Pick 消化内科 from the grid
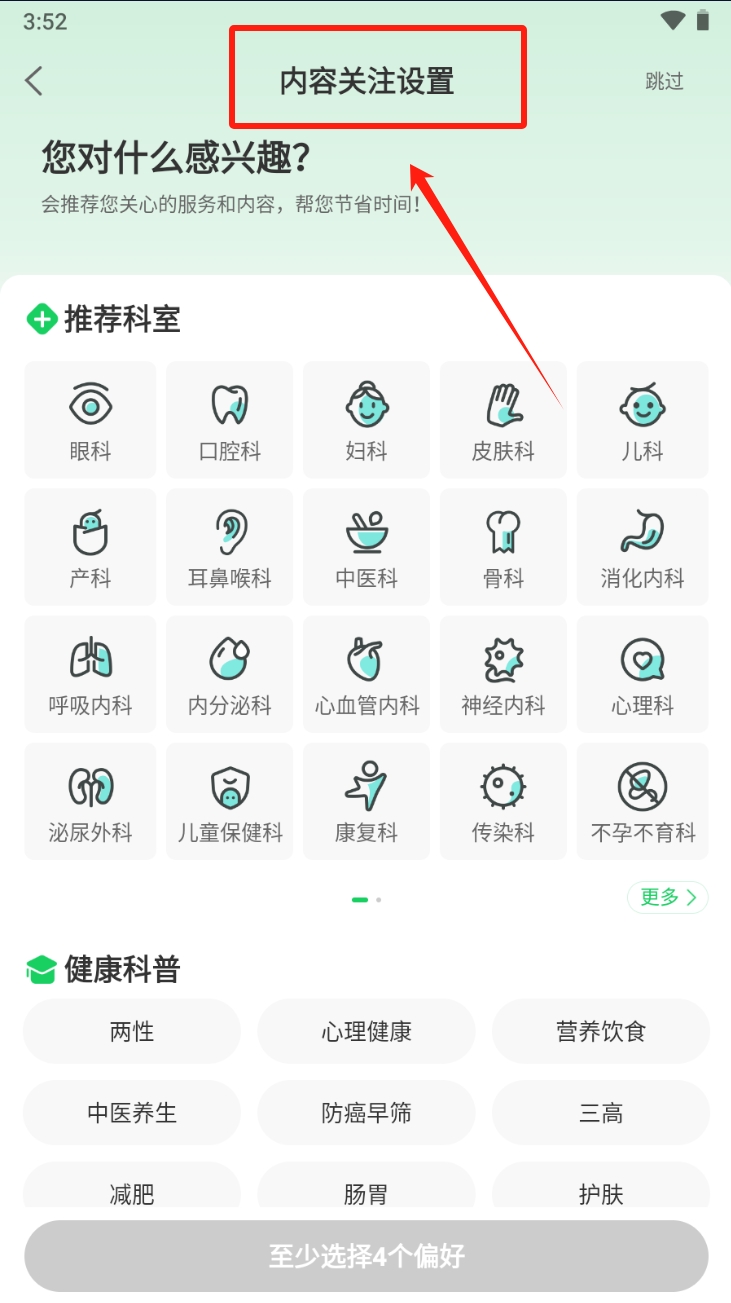 (x=642, y=547)
